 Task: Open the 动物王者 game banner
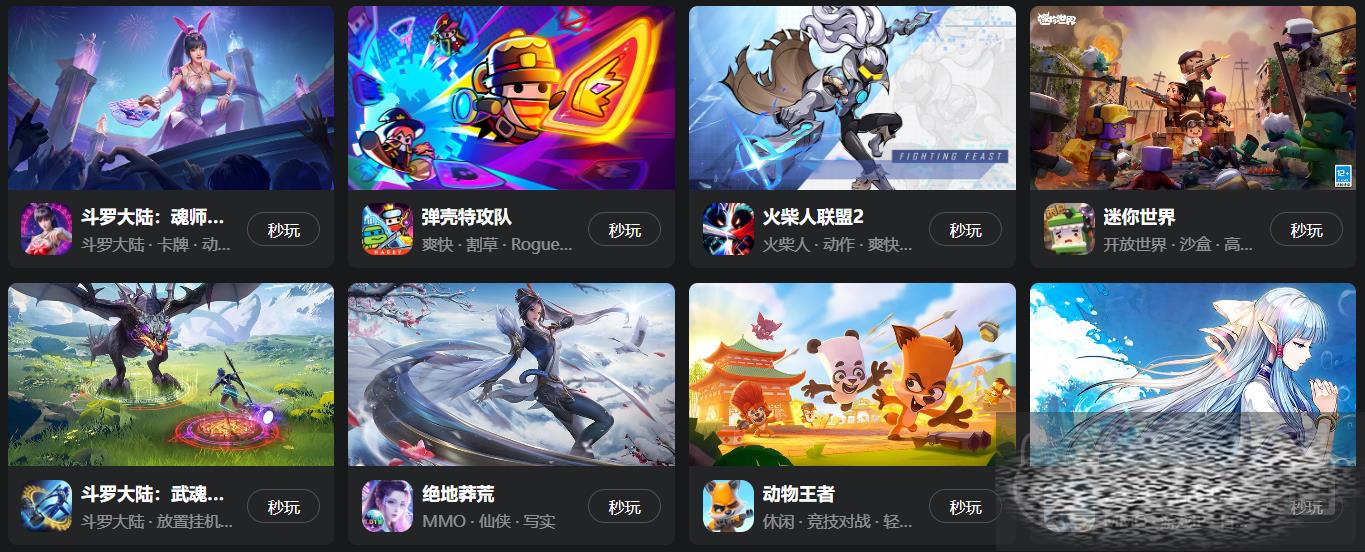(x=852, y=375)
